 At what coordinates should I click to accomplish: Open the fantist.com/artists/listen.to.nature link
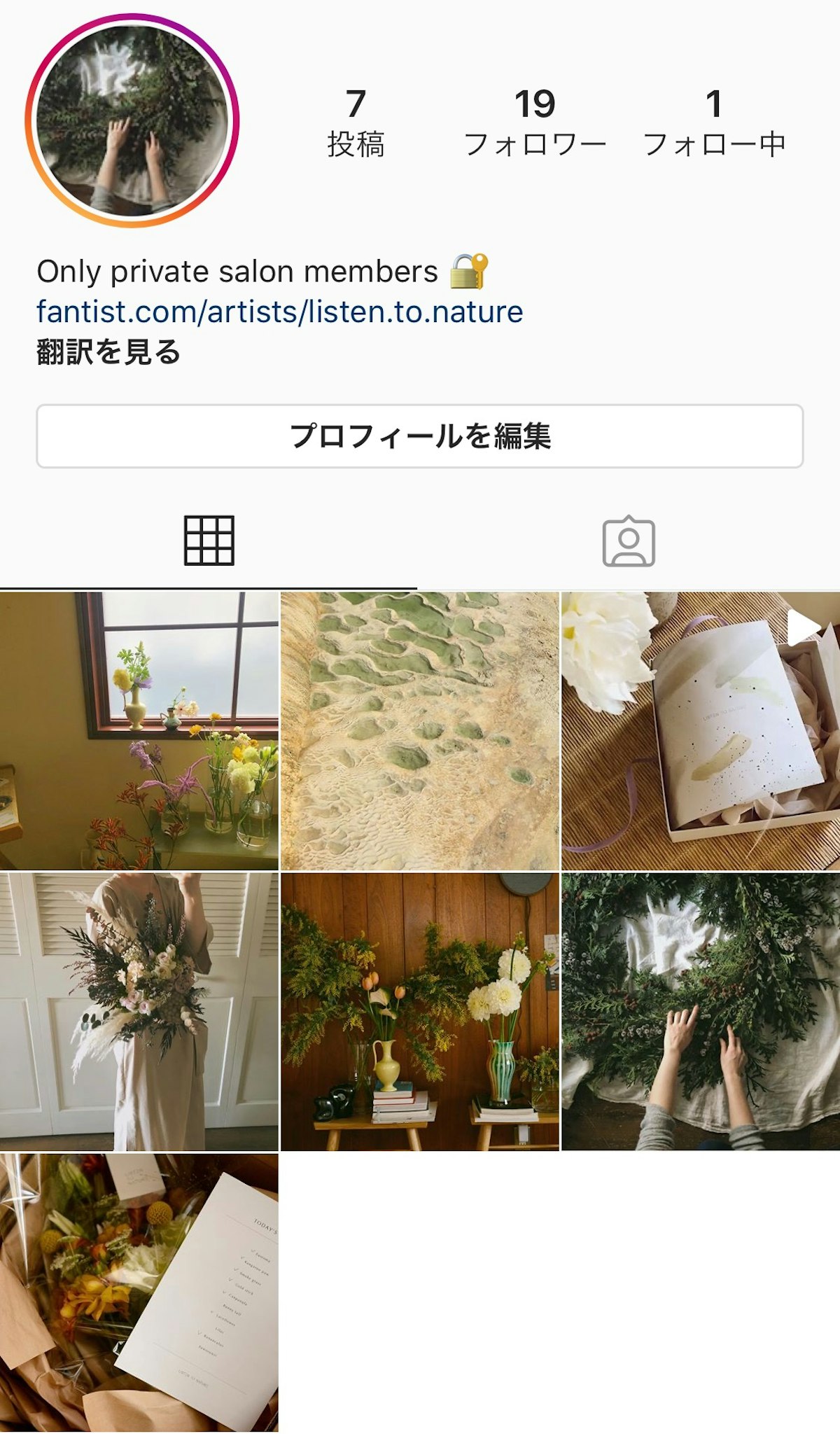(x=279, y=312)
